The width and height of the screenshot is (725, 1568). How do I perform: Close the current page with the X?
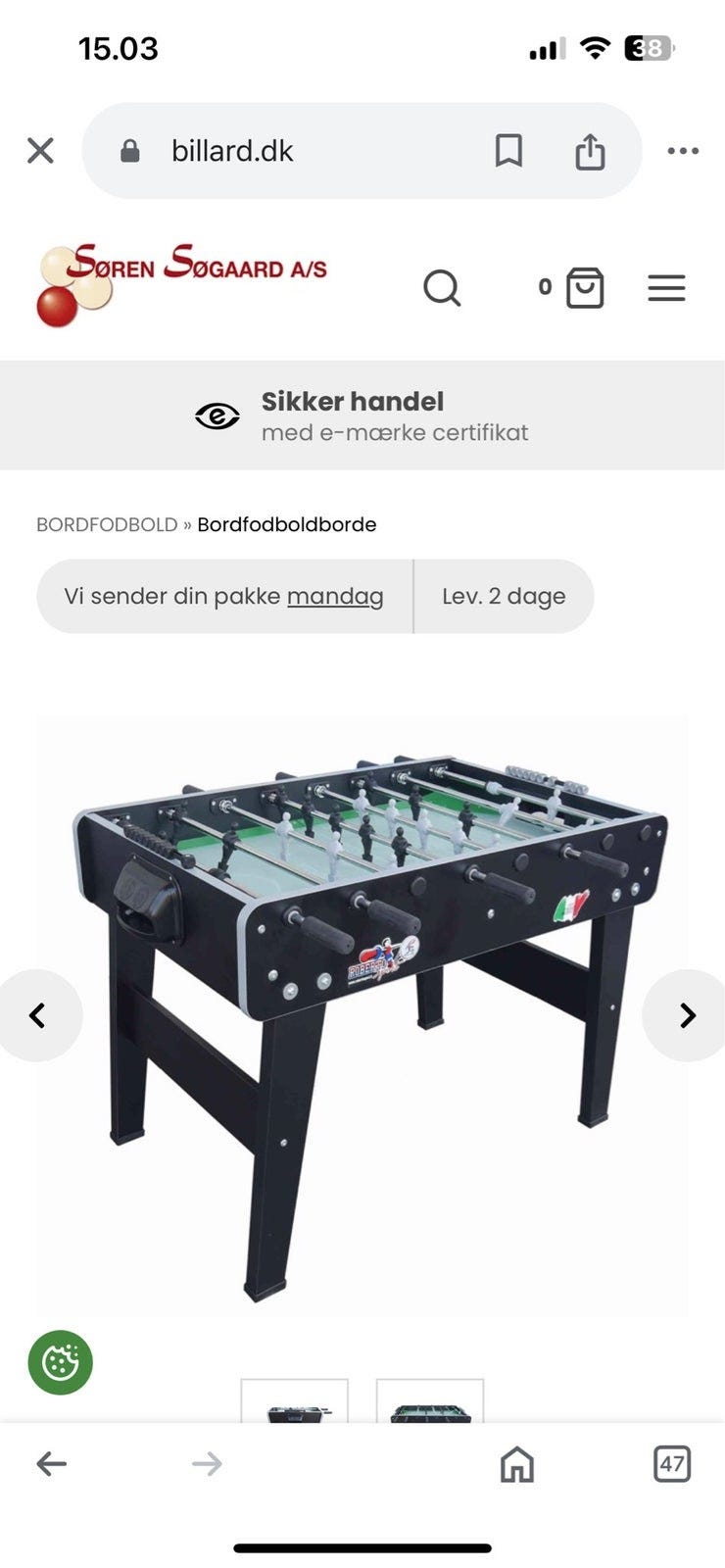(40, 150)
